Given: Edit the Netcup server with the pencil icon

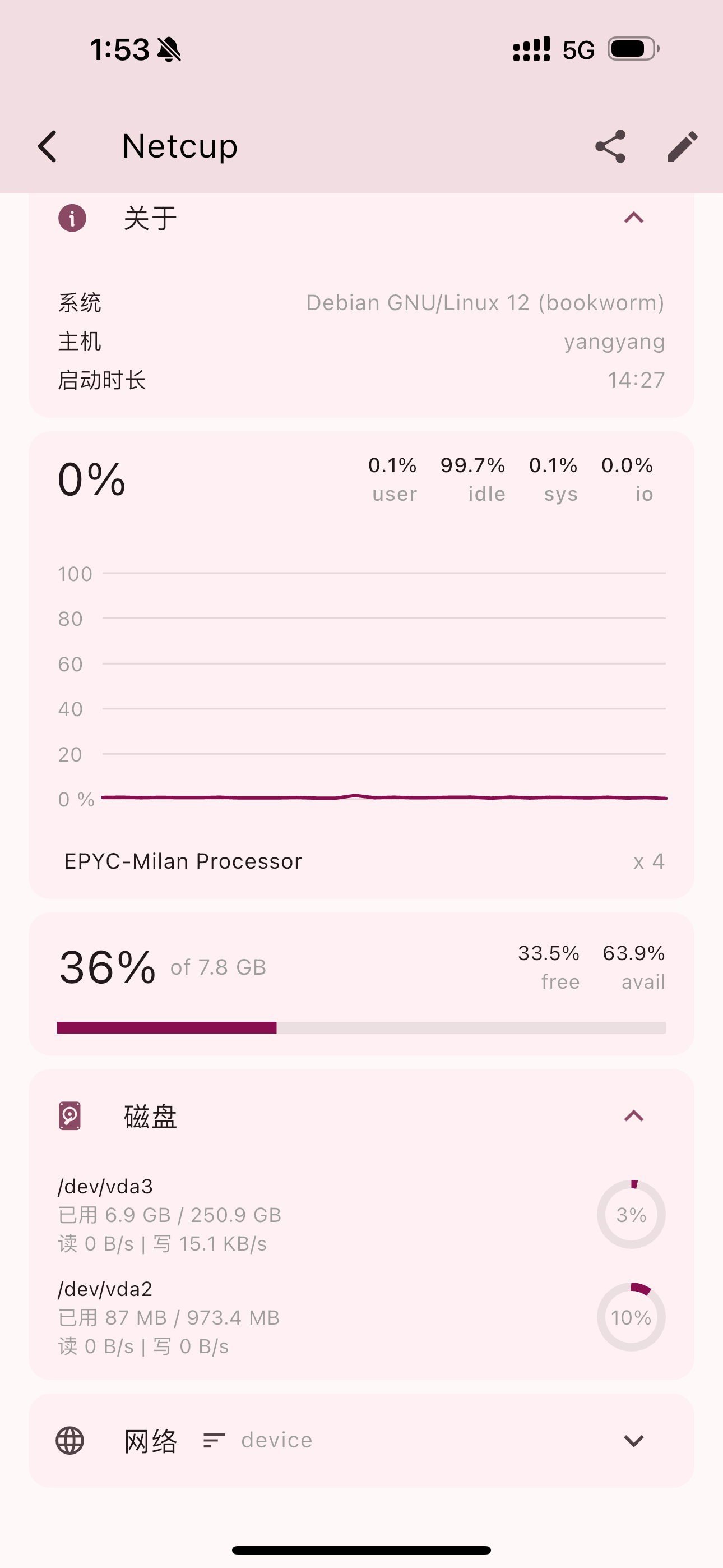Looking at the screenshot, I should 682,147.
